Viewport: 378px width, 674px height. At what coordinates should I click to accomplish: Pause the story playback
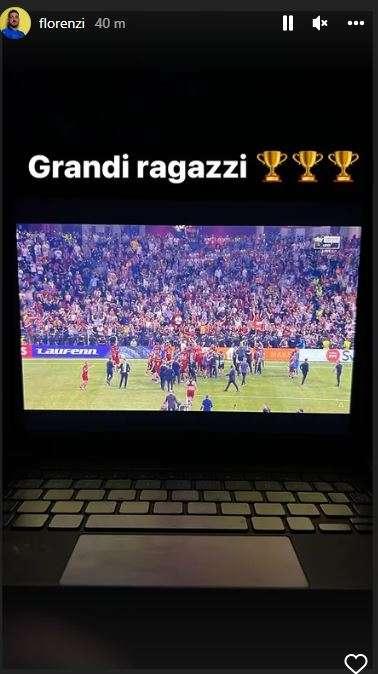point(288,23)
